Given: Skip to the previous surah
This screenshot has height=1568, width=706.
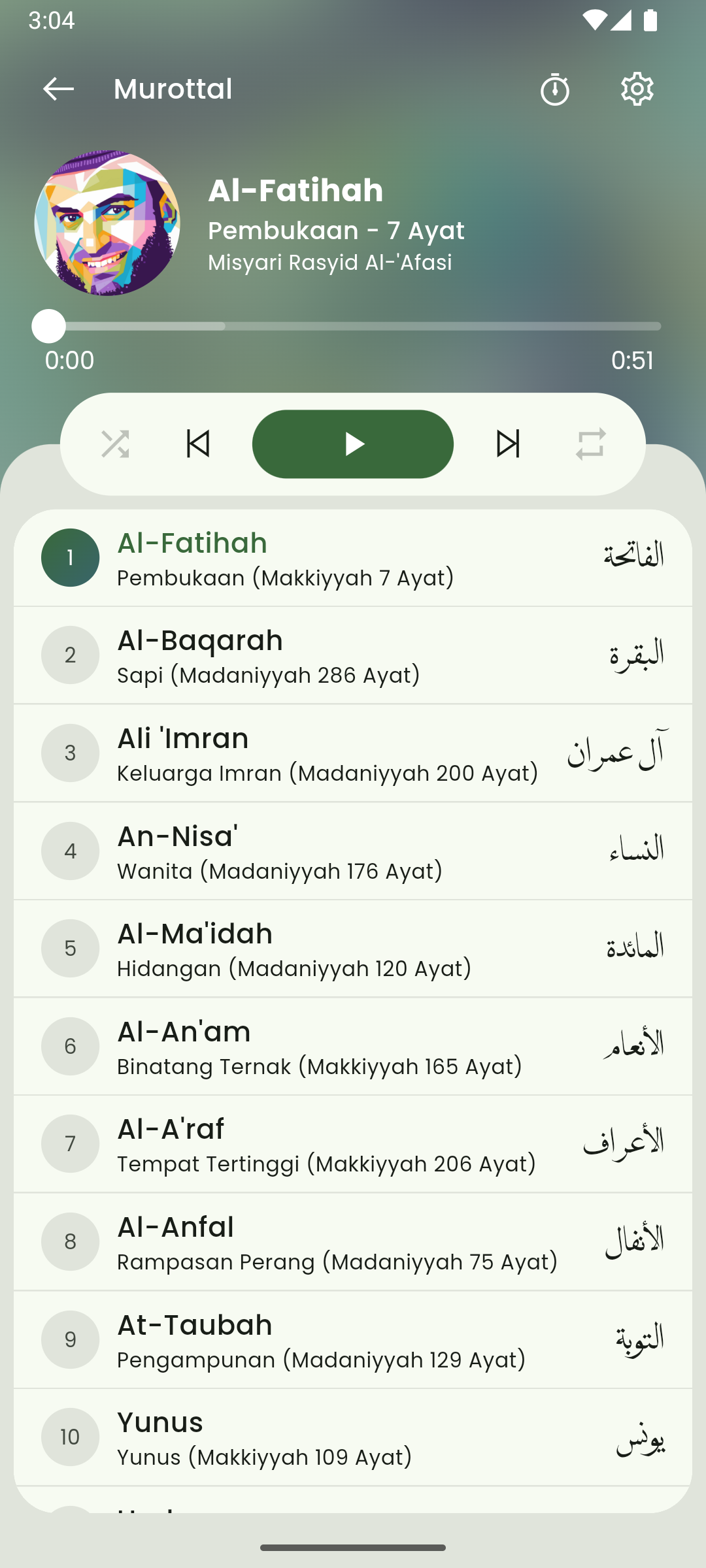Looking at the screenshot, I should [198, 444].
